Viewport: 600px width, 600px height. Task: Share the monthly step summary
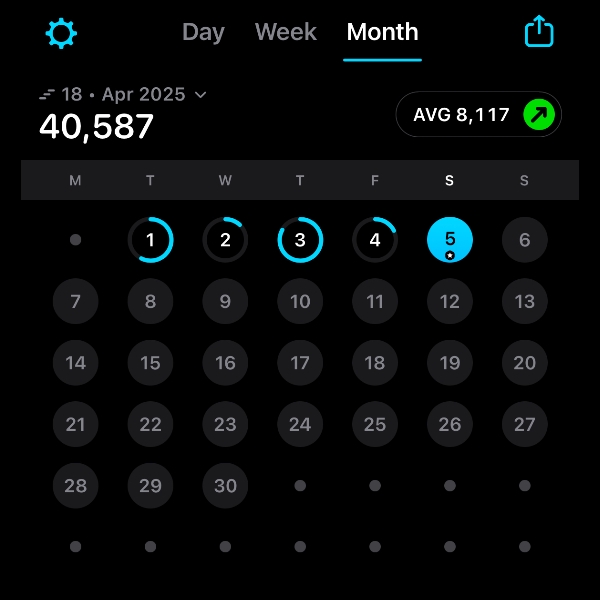pos(539,32)
